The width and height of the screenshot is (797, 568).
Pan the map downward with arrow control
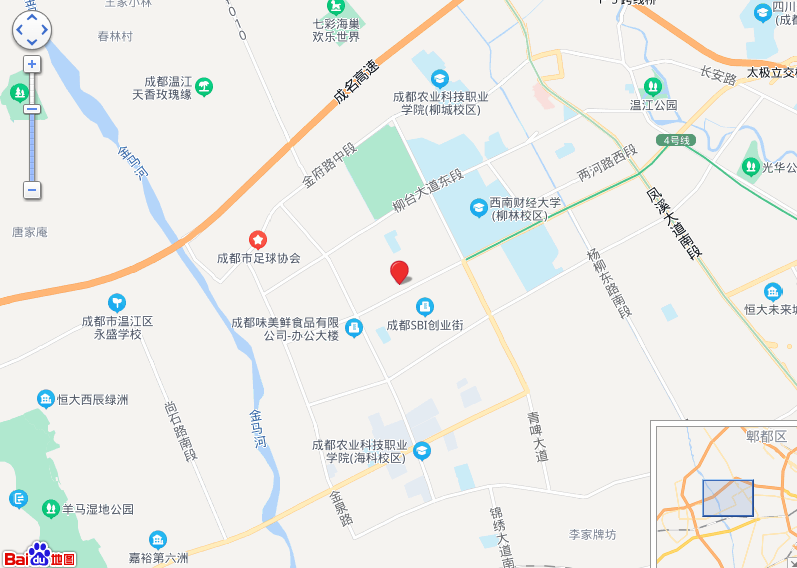point(32,44)
